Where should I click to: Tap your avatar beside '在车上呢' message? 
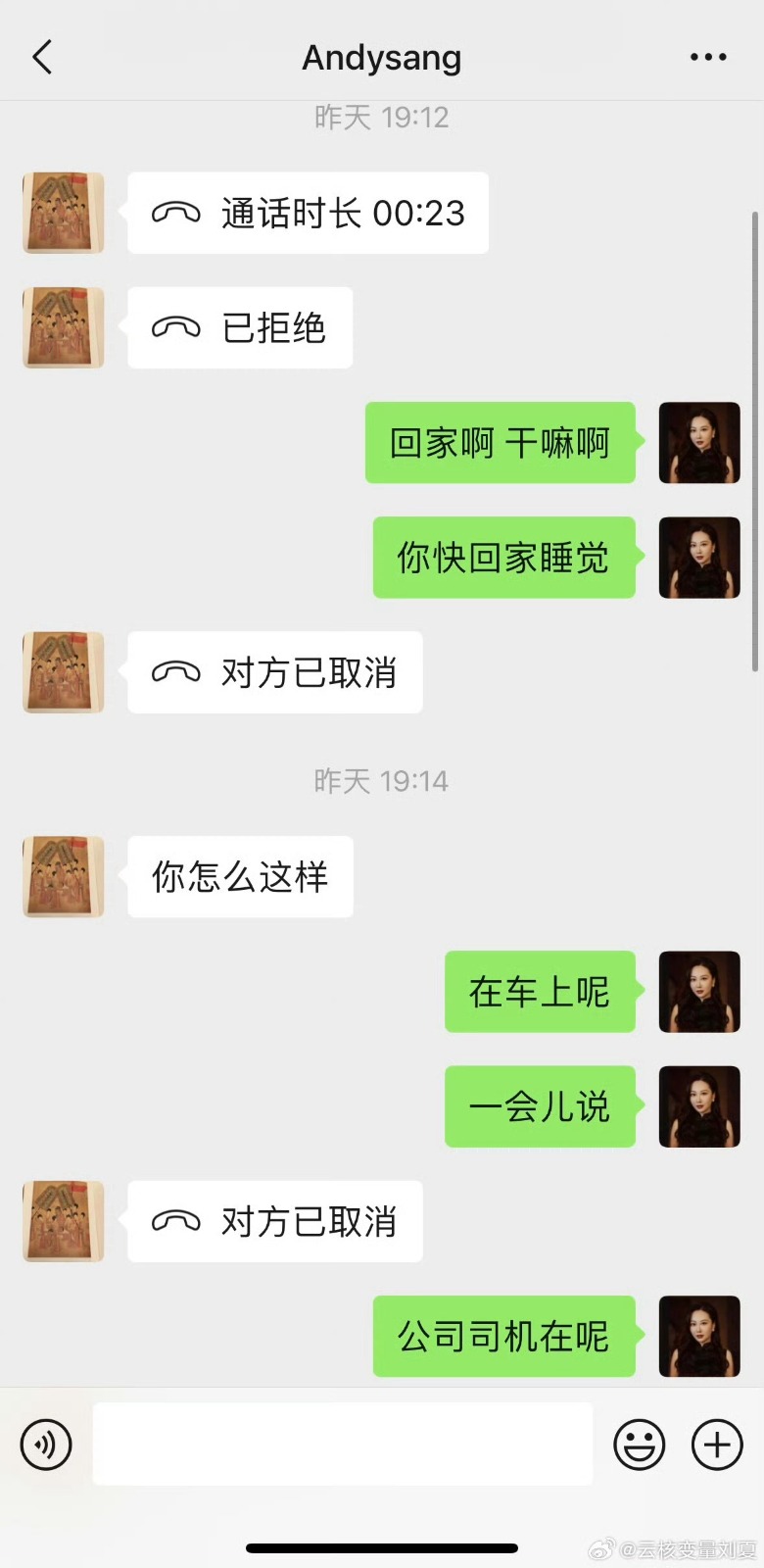click(x=698, y=992)
